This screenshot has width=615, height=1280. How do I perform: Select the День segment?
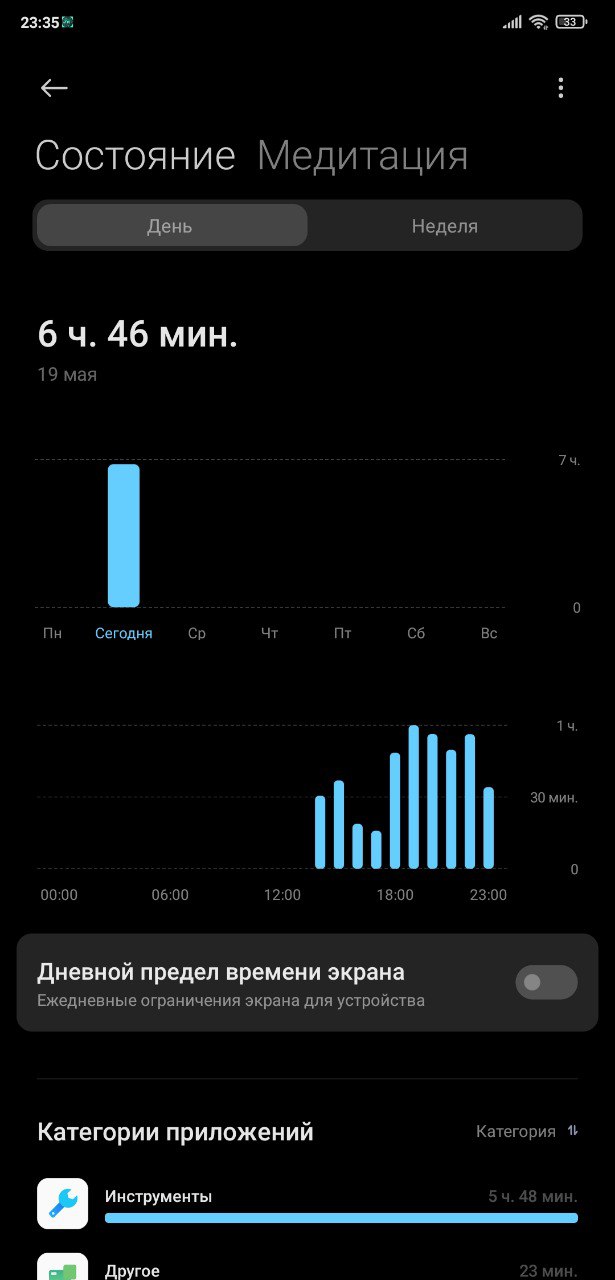(171, 226)
